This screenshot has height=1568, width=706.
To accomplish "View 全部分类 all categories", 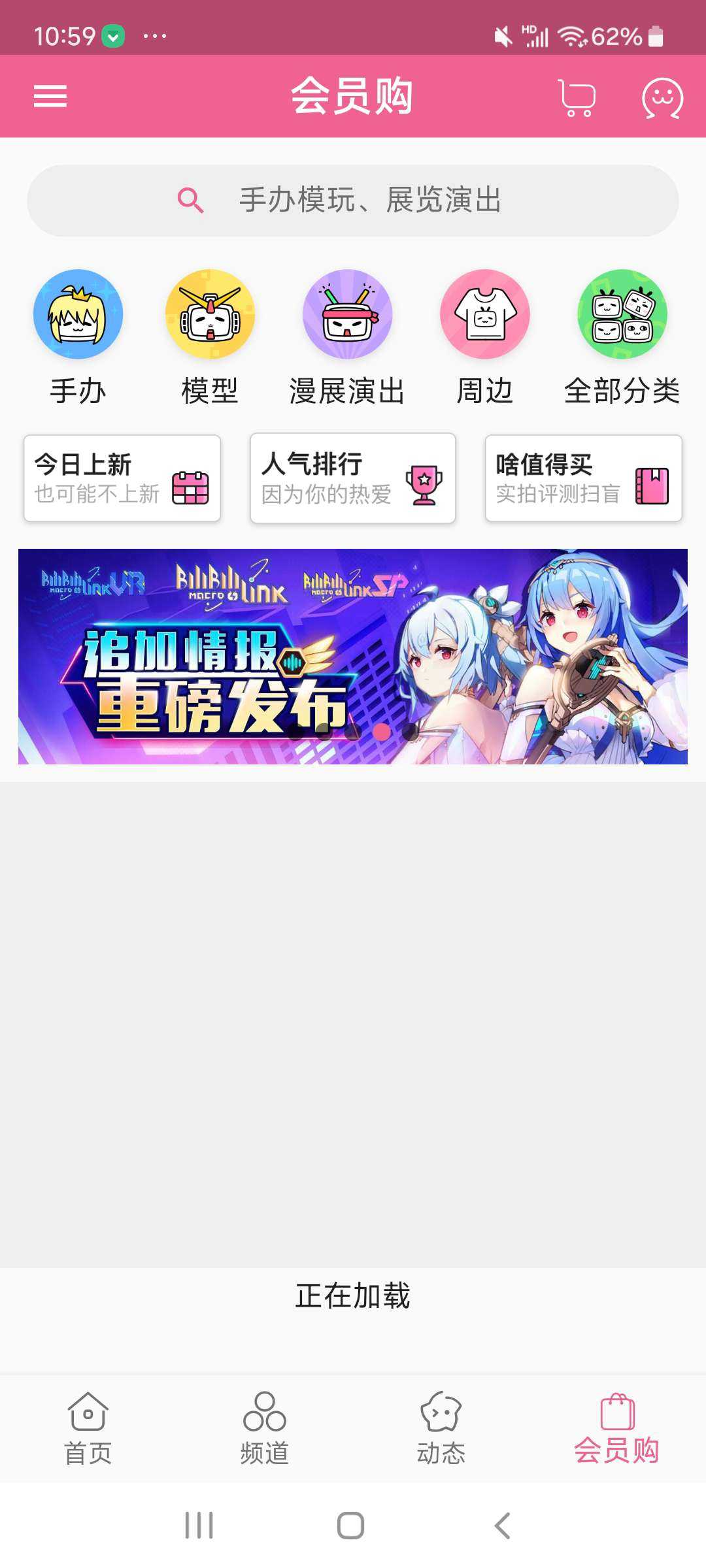I will (622, 336).
